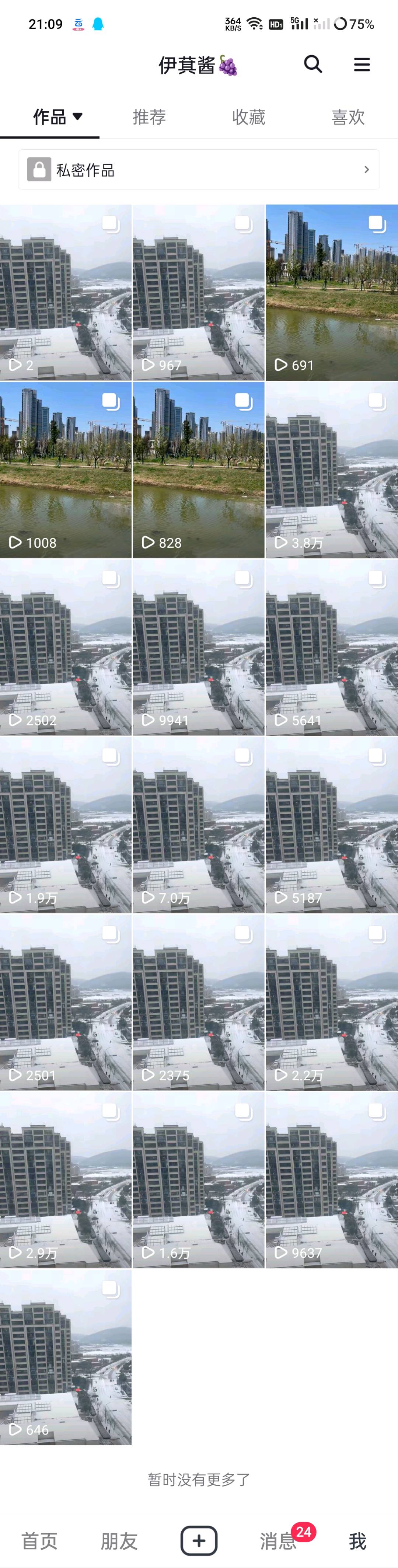The width and height of the screenshot is (398, 1568).
Task: Expand the 作品 dropdown tab
Action: [x=57, y=116]
